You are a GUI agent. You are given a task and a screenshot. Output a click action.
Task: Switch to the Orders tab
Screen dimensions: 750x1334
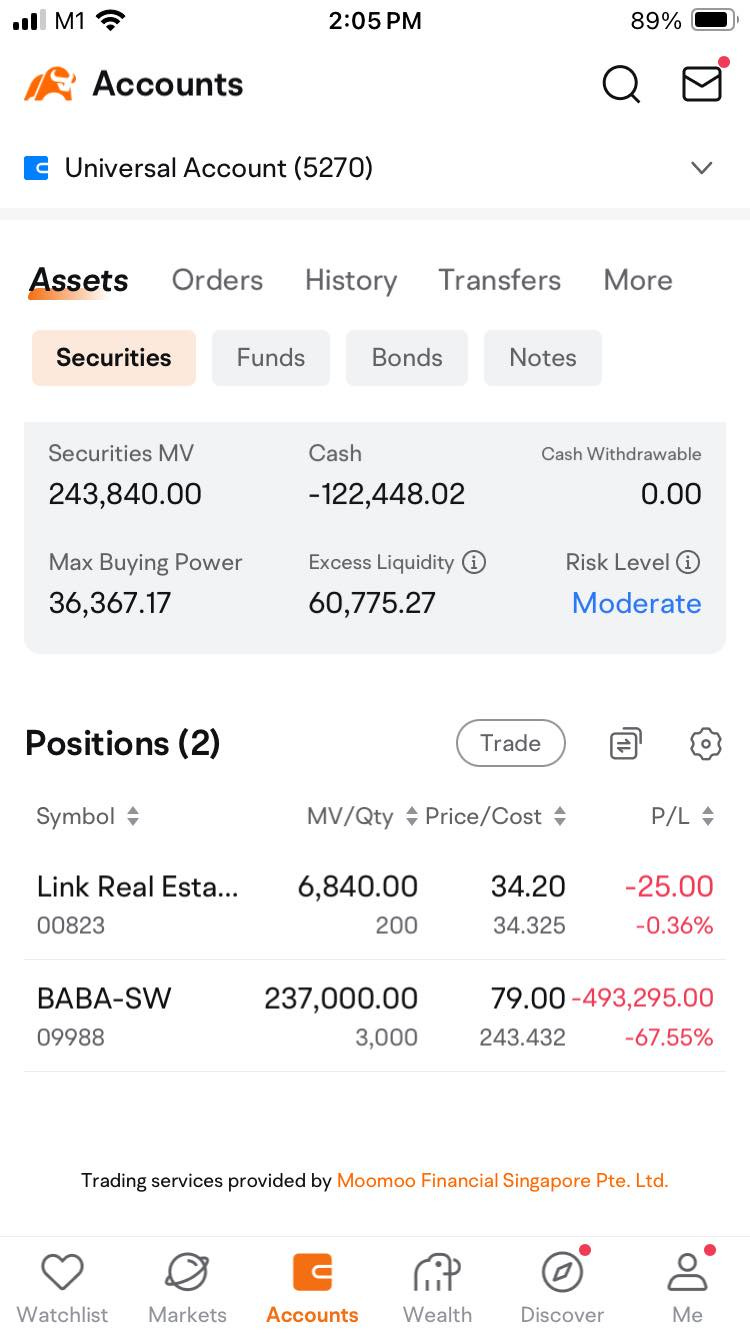216,280
